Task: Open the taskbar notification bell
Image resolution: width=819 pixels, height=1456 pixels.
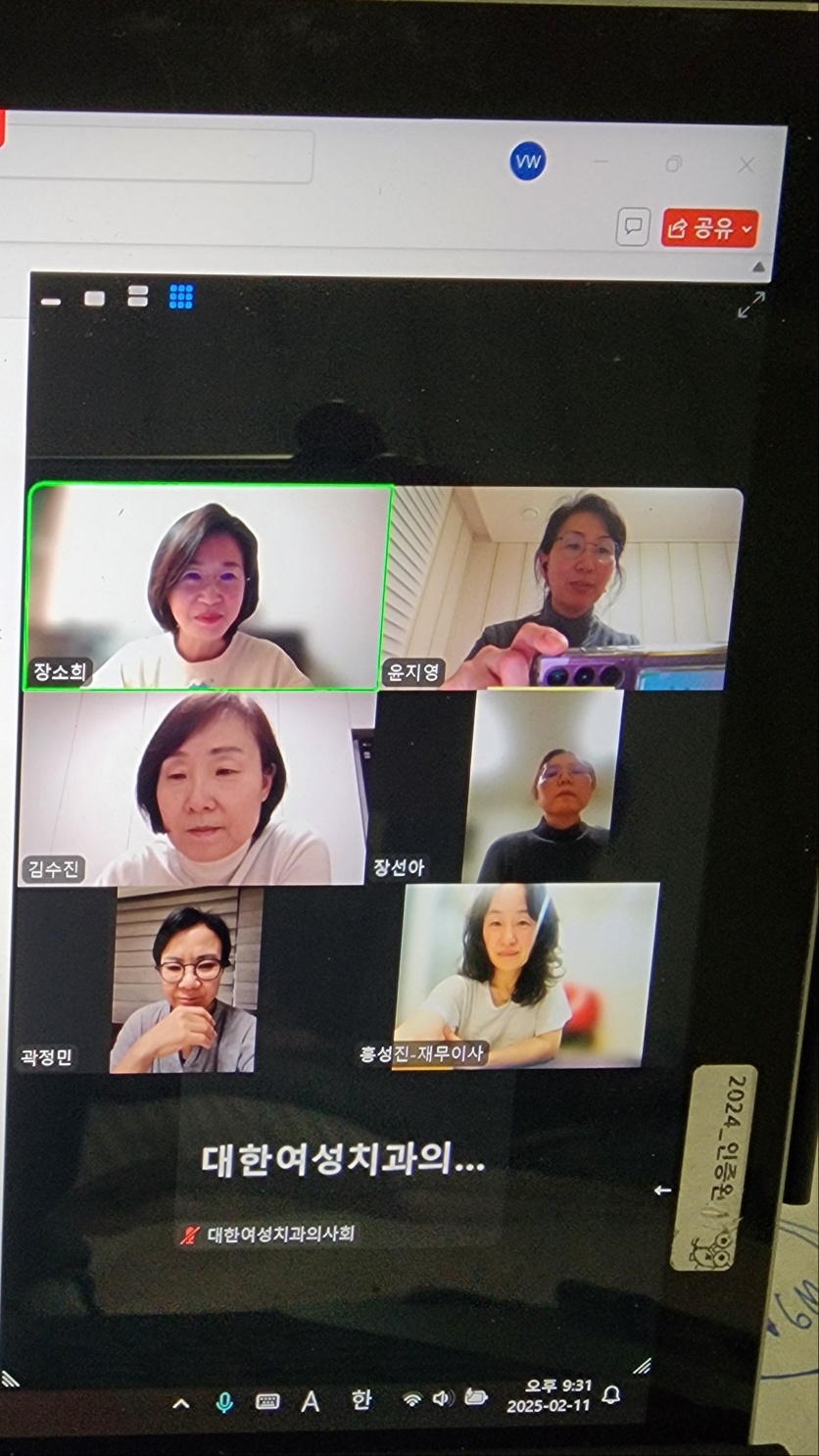Action: [x=611, y=1395]
